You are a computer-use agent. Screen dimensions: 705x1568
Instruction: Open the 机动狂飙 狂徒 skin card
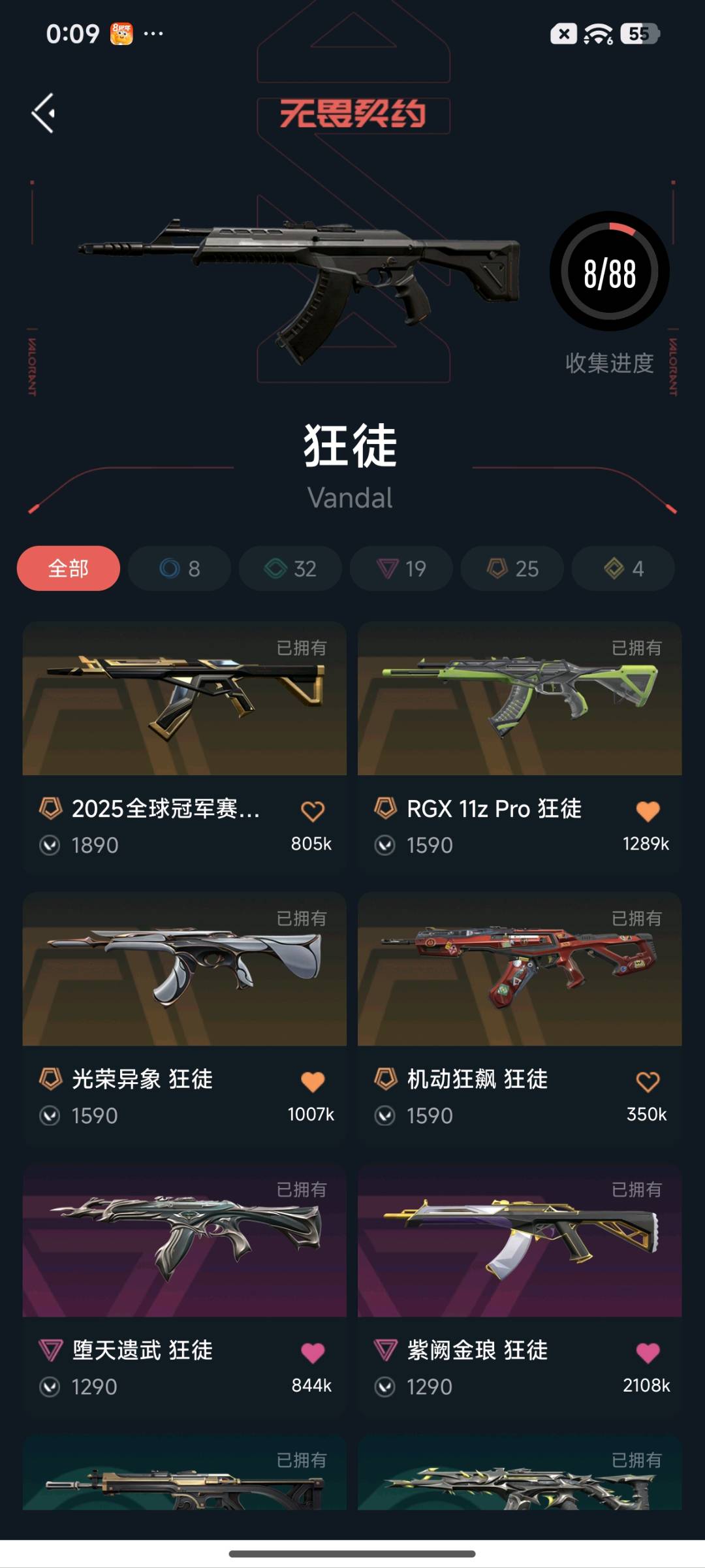pyautogui.click(x=520, y=1019)
